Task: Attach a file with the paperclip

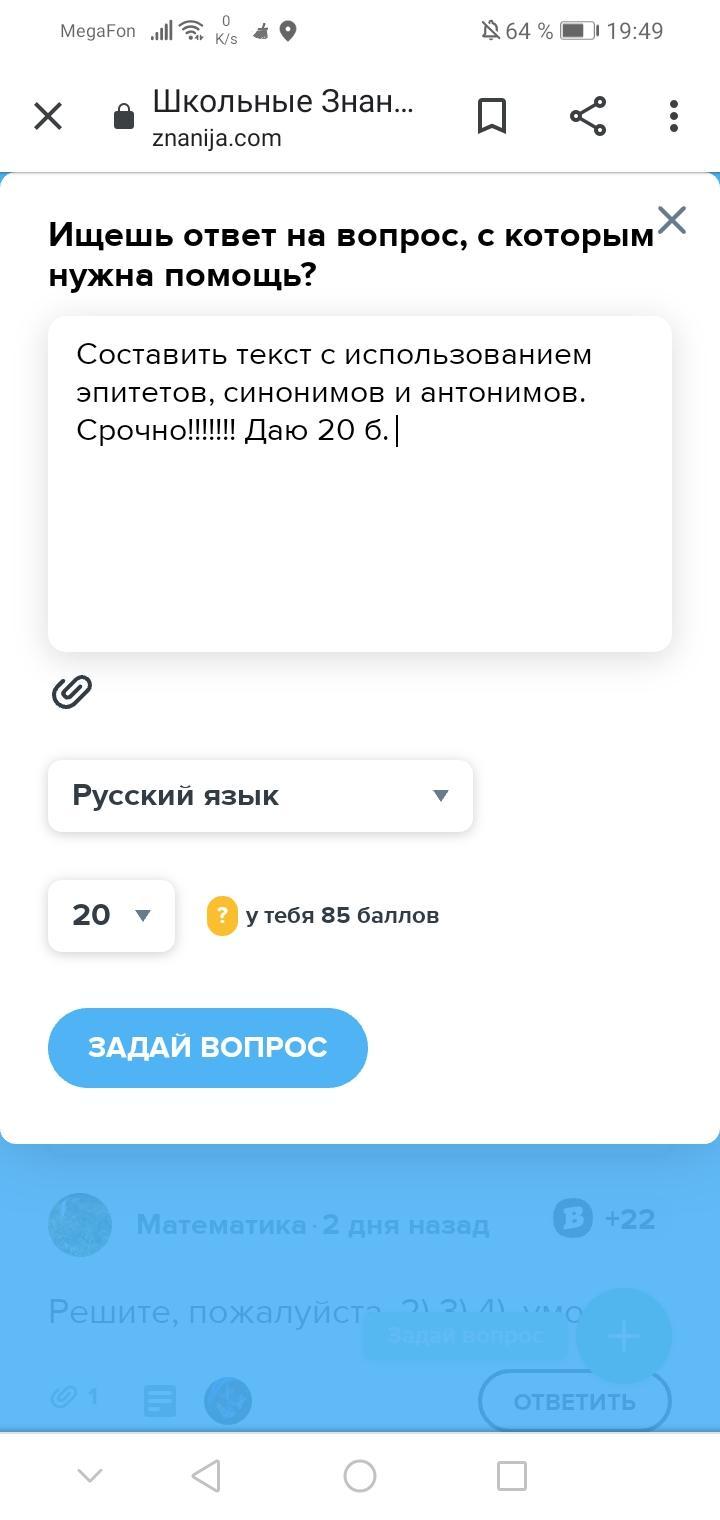Action: pos(72,691)
